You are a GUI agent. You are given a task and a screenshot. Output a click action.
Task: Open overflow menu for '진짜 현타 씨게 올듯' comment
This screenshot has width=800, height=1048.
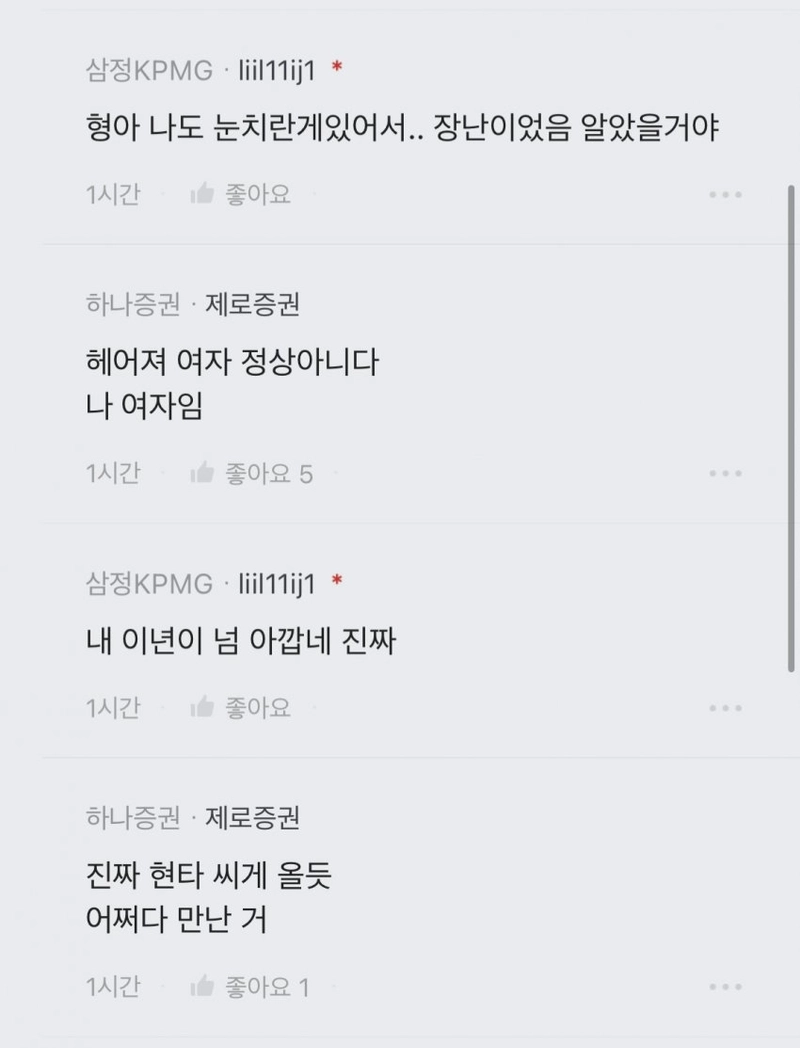click(725, 988)
